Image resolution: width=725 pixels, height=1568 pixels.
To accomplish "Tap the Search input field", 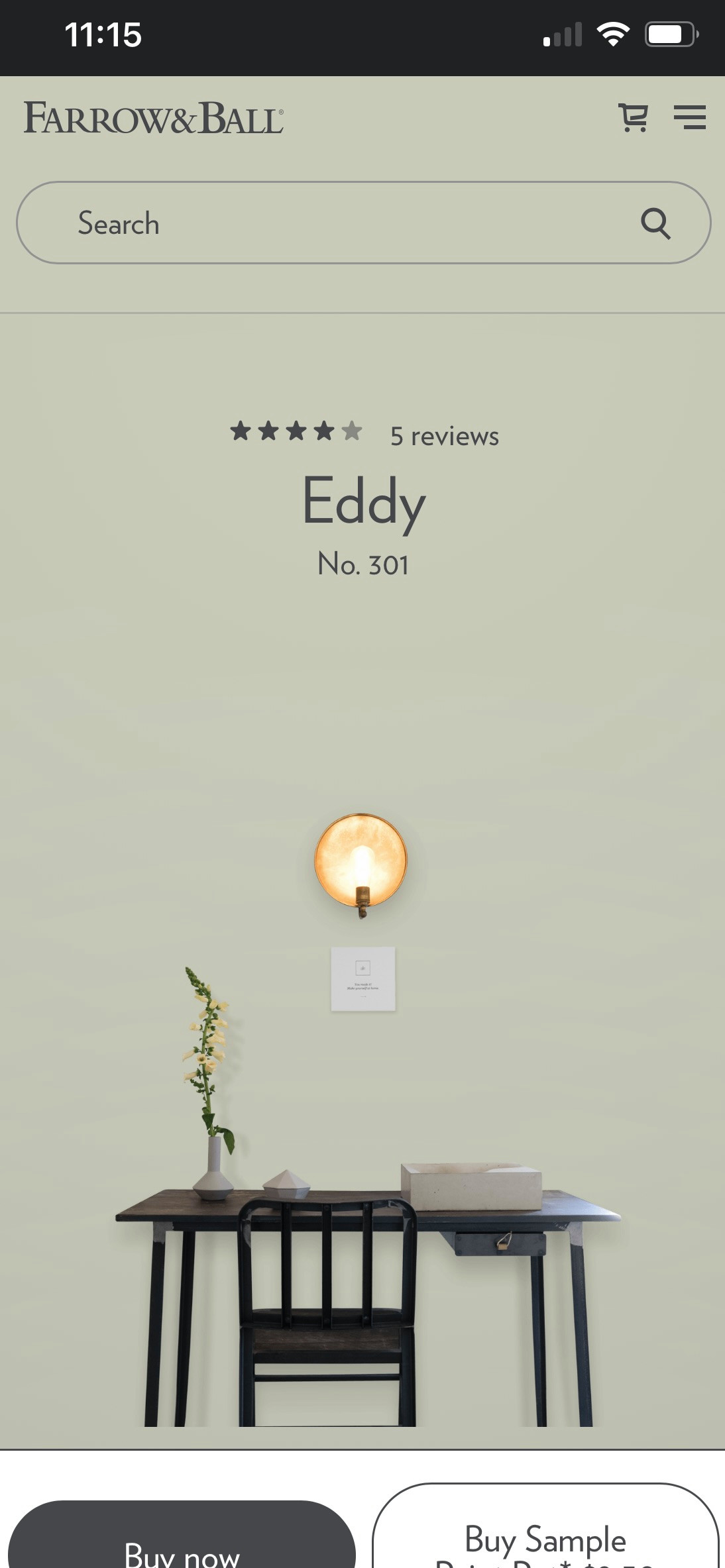I will coord(331,223).
